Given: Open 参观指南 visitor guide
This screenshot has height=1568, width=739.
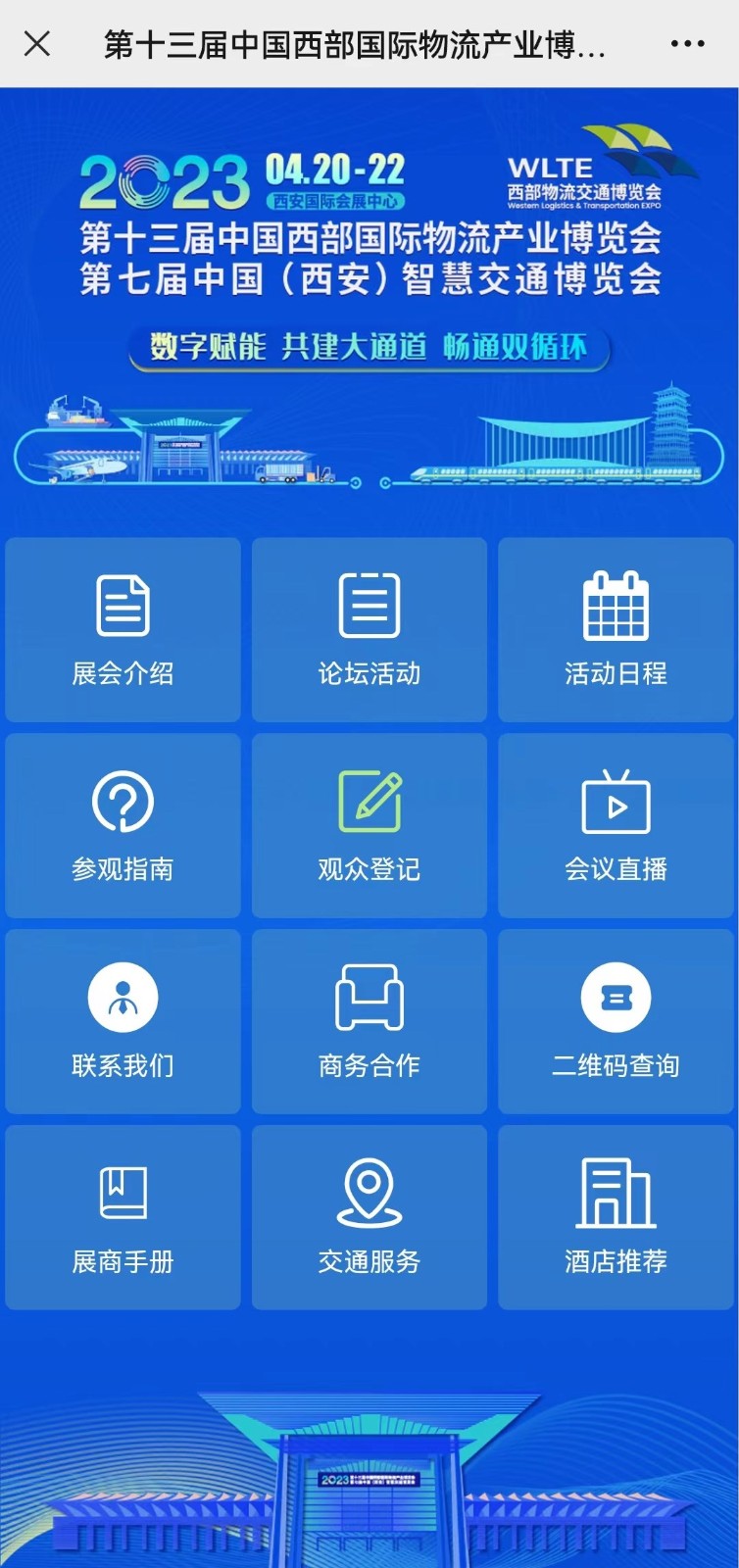Looking at the screenshot, I should [123, 825].
